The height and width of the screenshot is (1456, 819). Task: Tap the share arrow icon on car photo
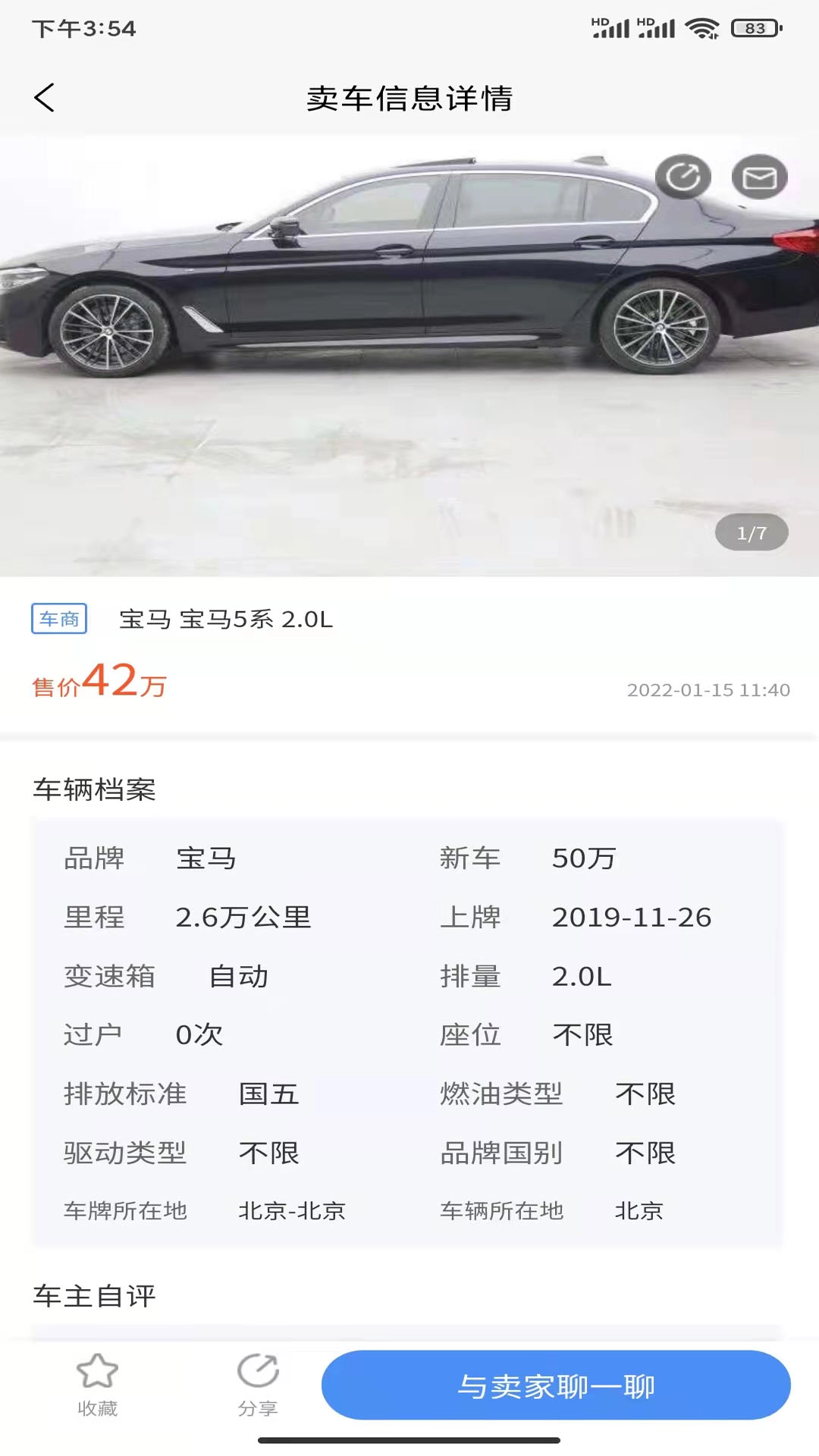(682, 177)
